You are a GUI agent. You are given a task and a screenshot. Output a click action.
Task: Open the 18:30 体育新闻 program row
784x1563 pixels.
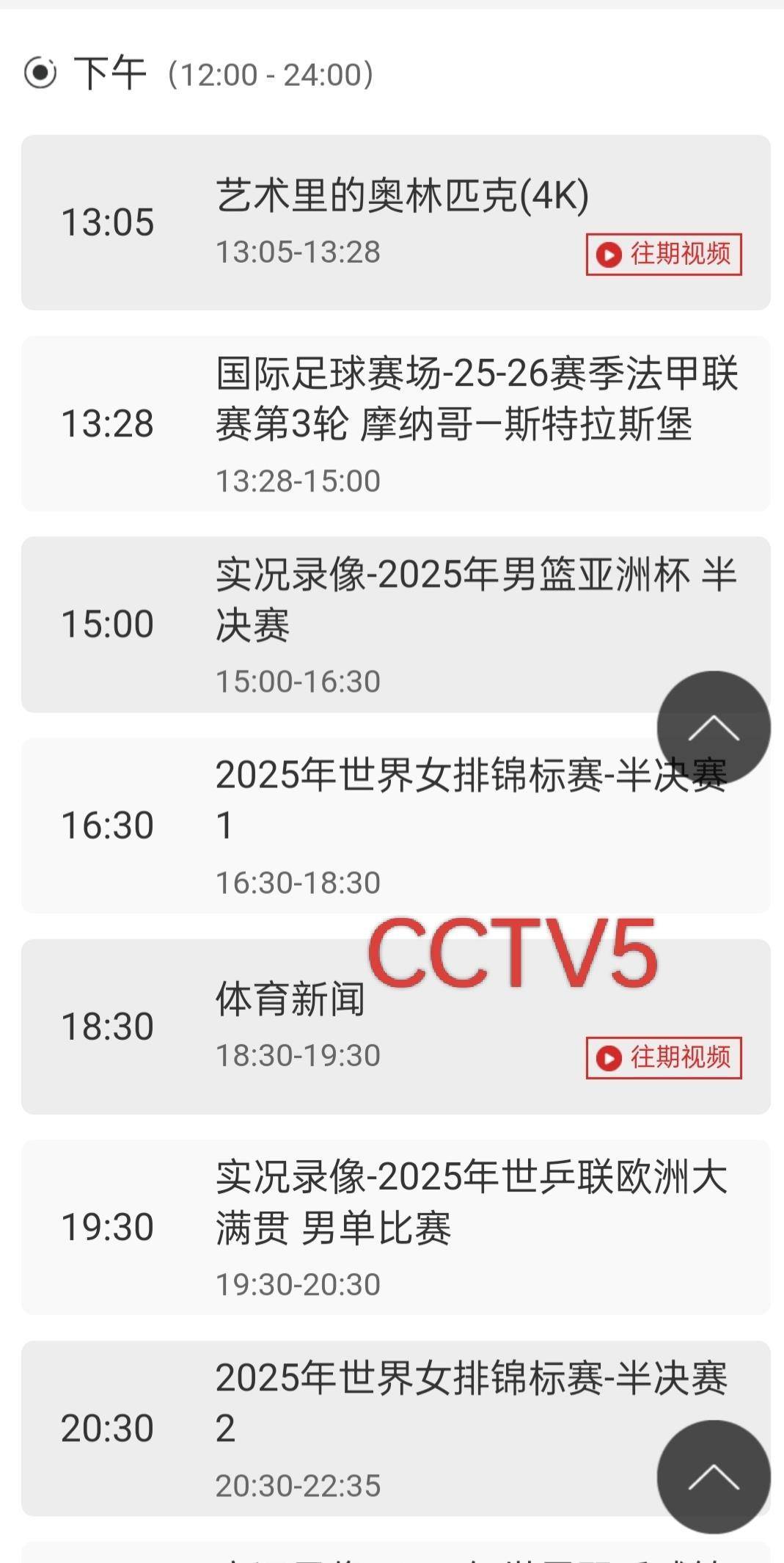click(x=396, y=1027)
